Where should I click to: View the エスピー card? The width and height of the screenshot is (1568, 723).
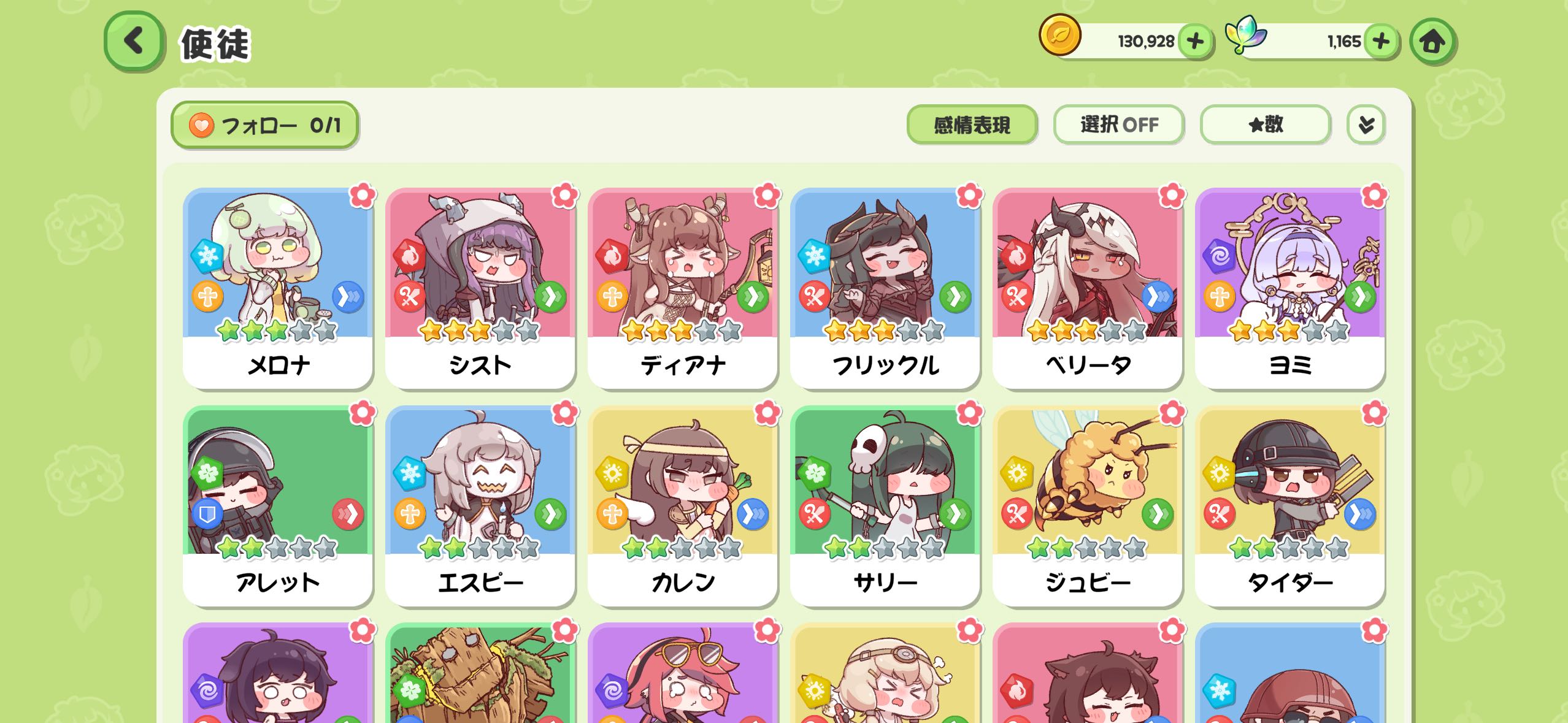[480, 506]
